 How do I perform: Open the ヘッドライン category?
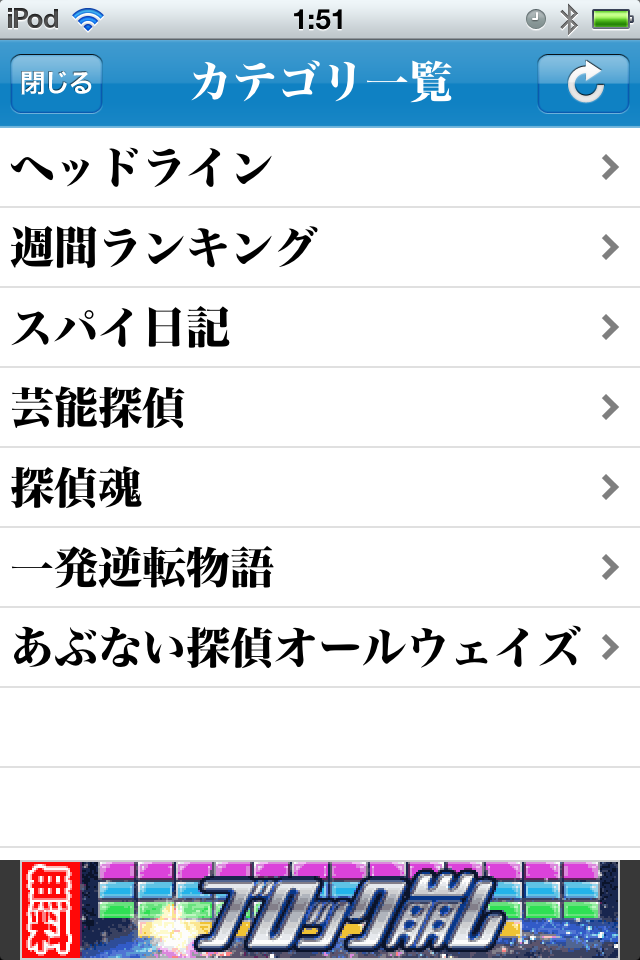pos(320,167)
